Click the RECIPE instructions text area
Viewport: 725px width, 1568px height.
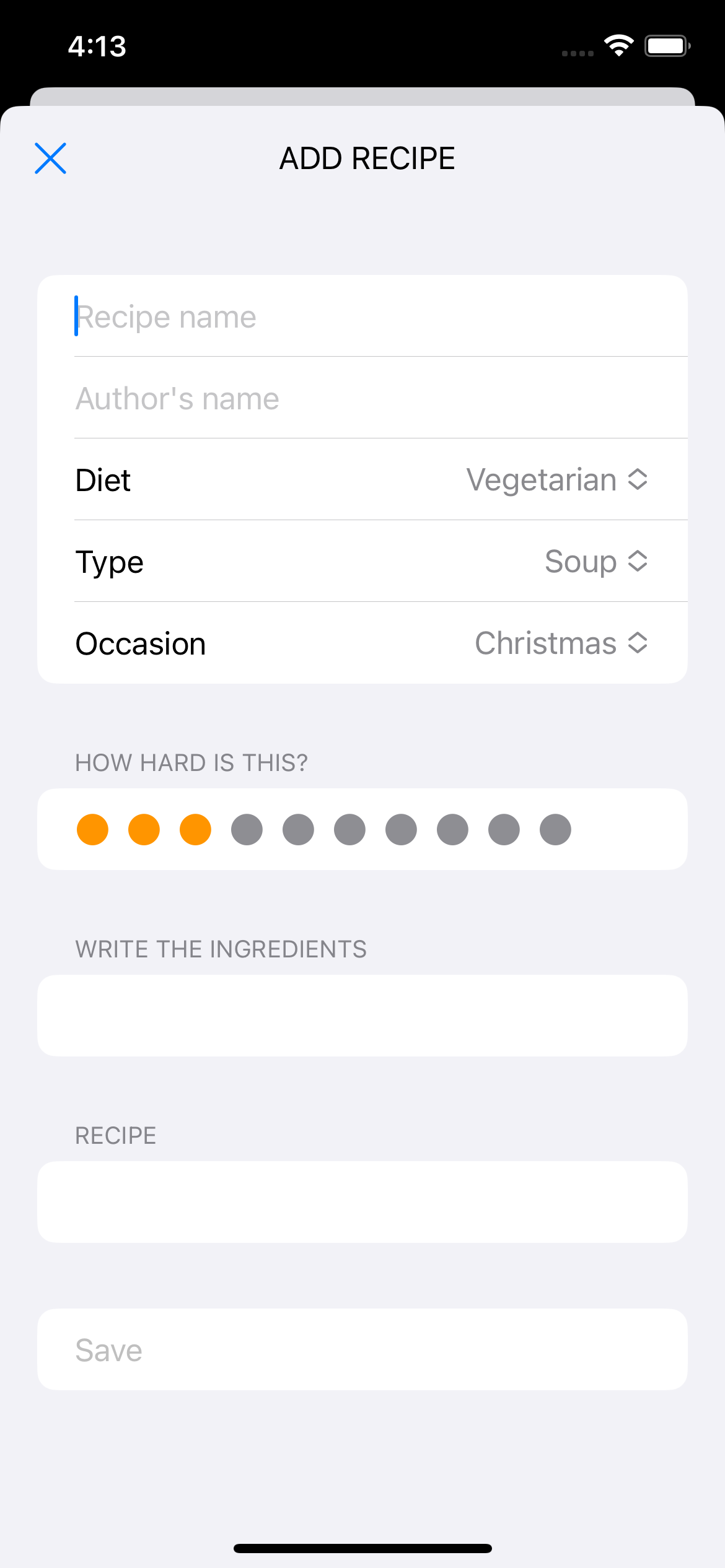362,1201
